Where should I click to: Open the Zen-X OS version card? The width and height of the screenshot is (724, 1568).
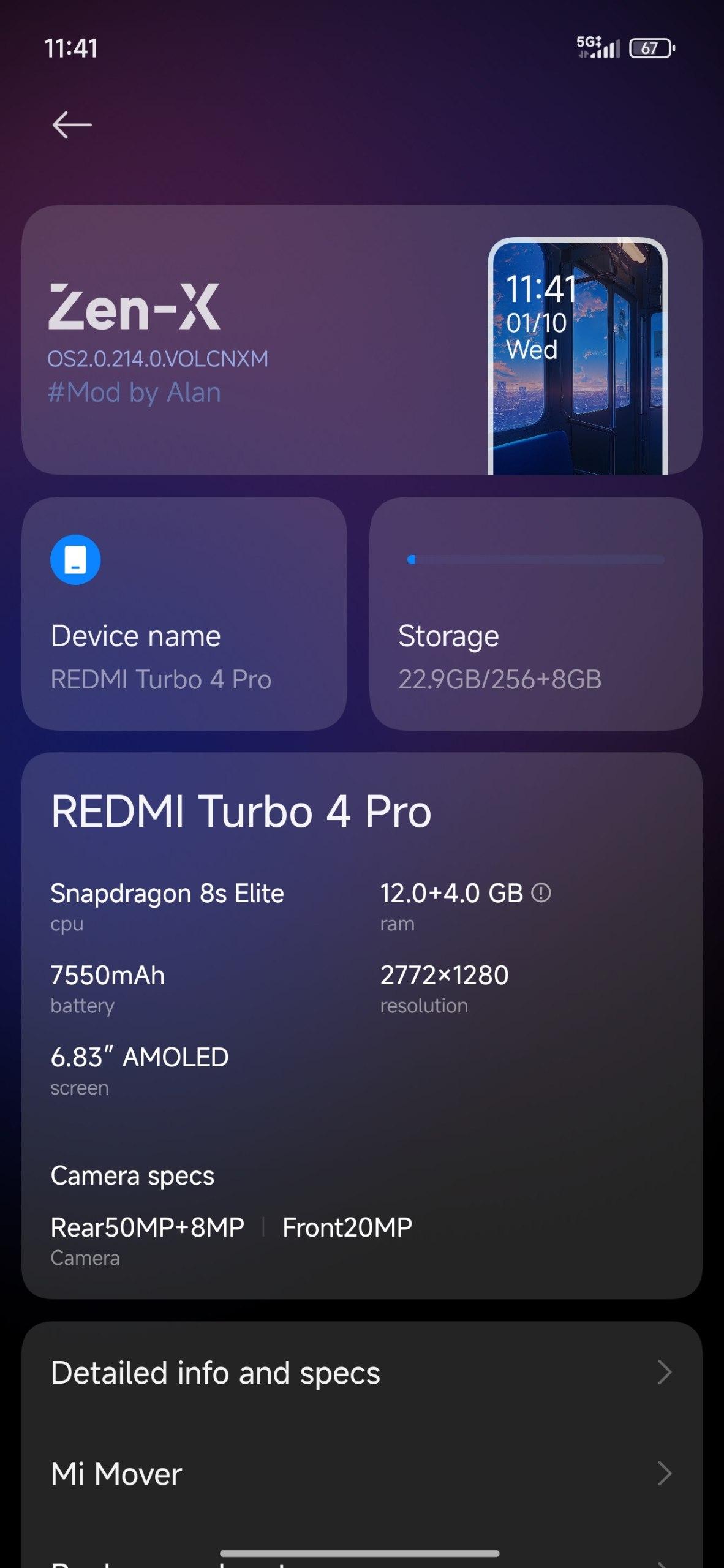(361, 340)
